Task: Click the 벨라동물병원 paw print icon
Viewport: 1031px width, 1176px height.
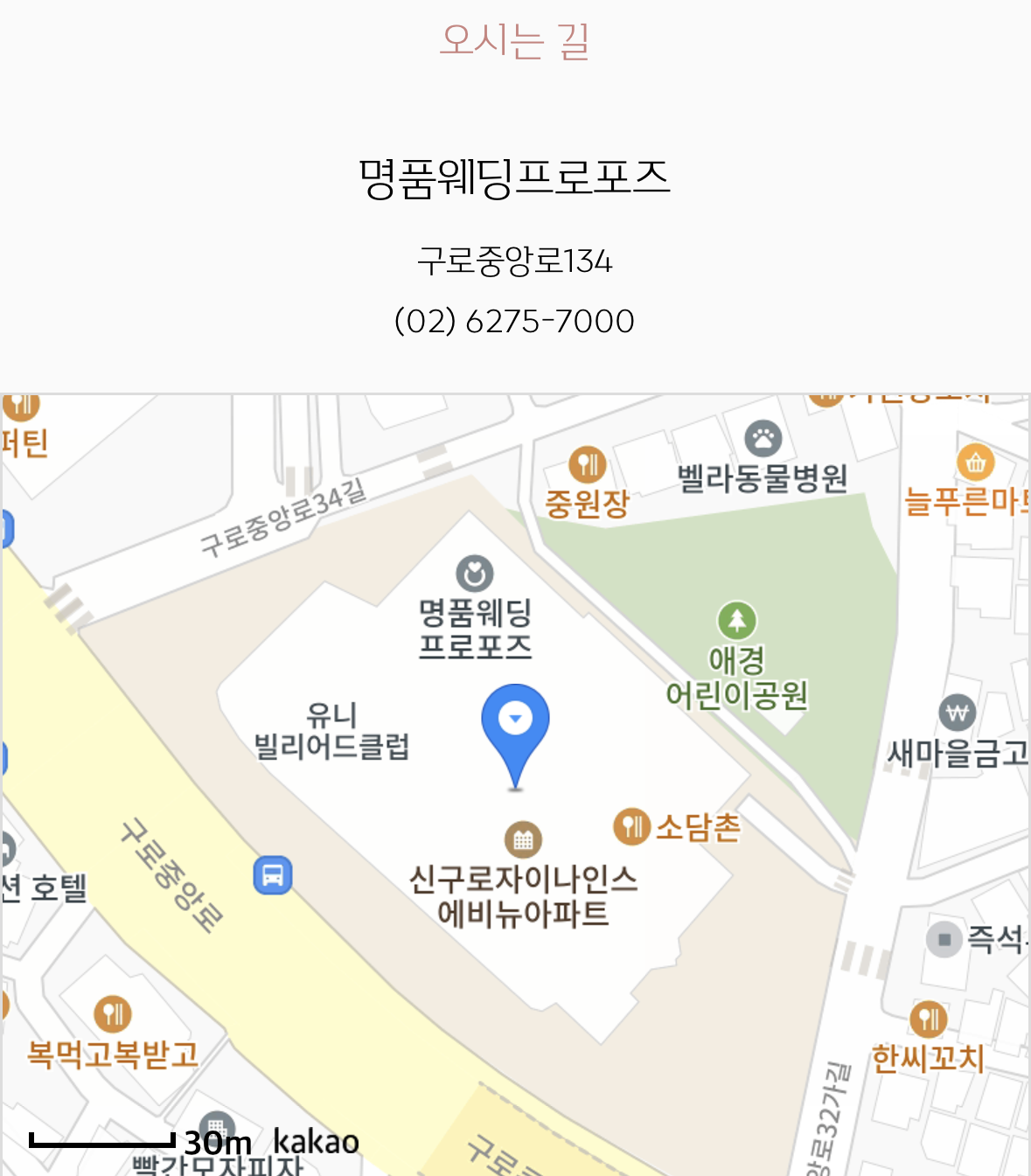Action: point(763,437)
